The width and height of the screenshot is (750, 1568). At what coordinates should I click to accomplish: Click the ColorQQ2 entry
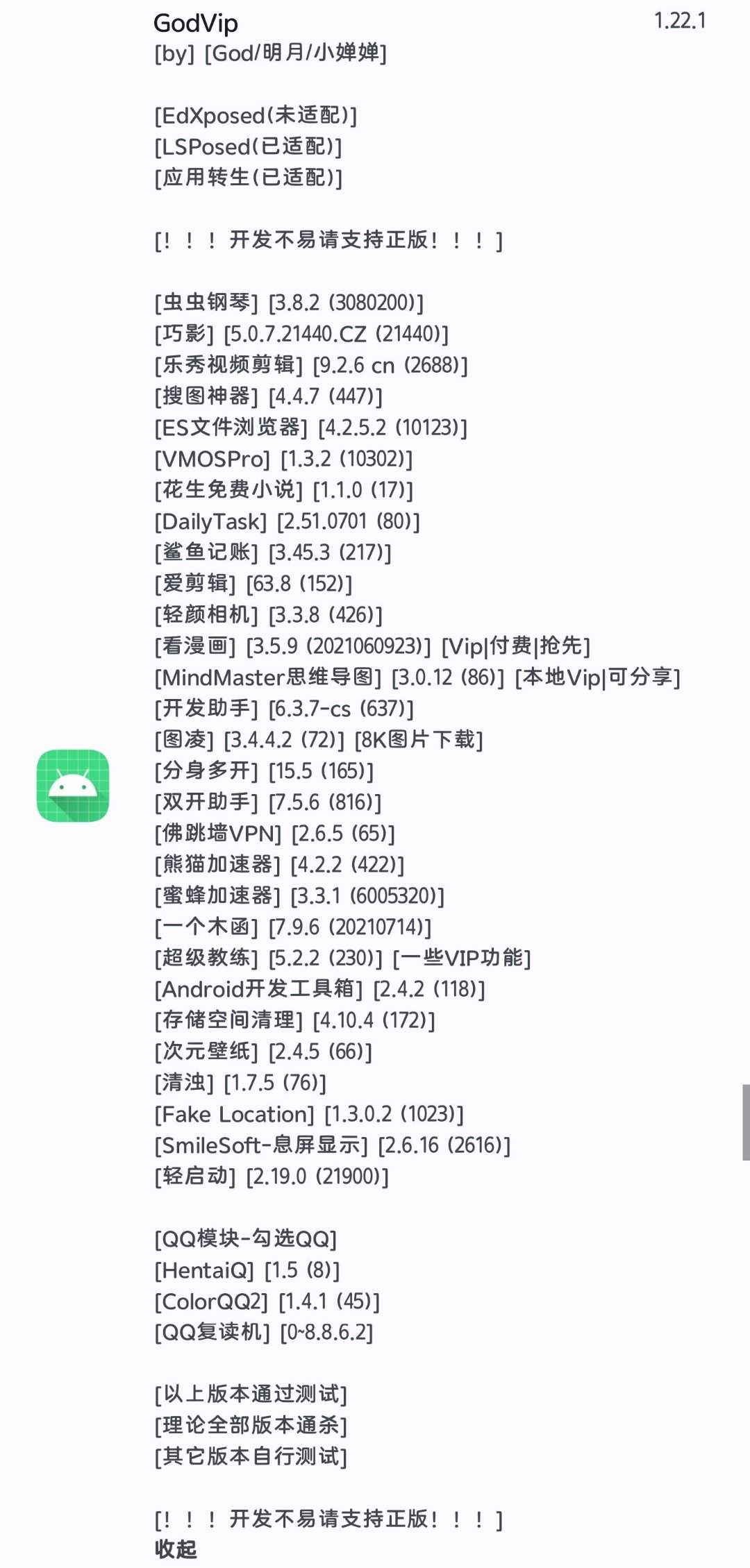(x=267, y=1301)
